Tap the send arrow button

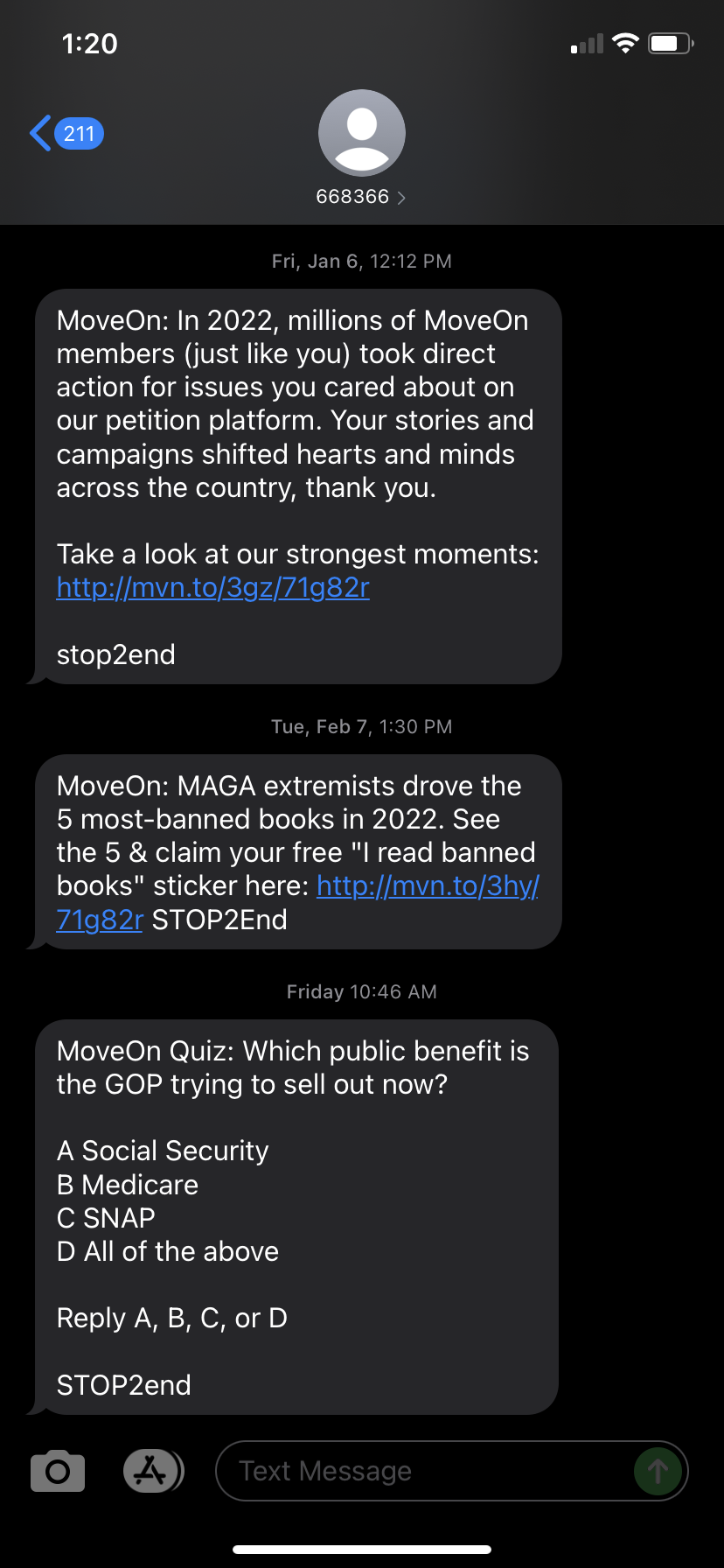click(x=658, y=1471)
